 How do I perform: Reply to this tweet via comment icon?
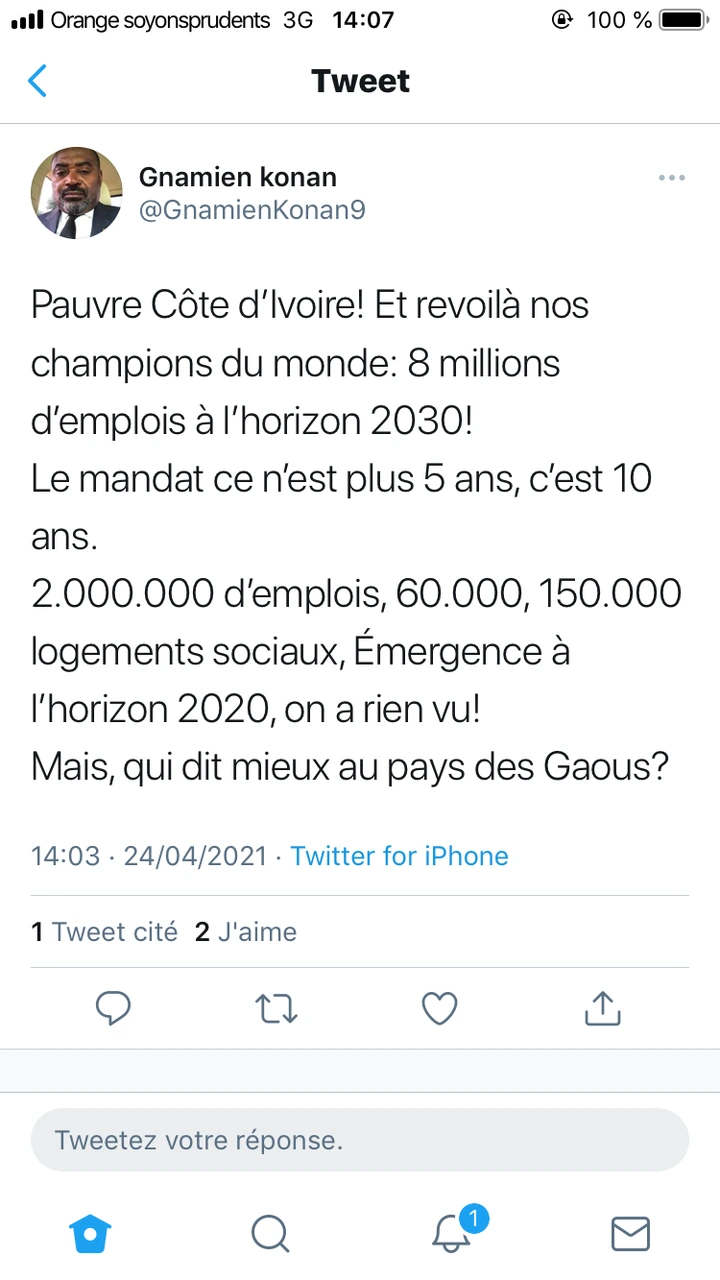[x=114, y=1008]
